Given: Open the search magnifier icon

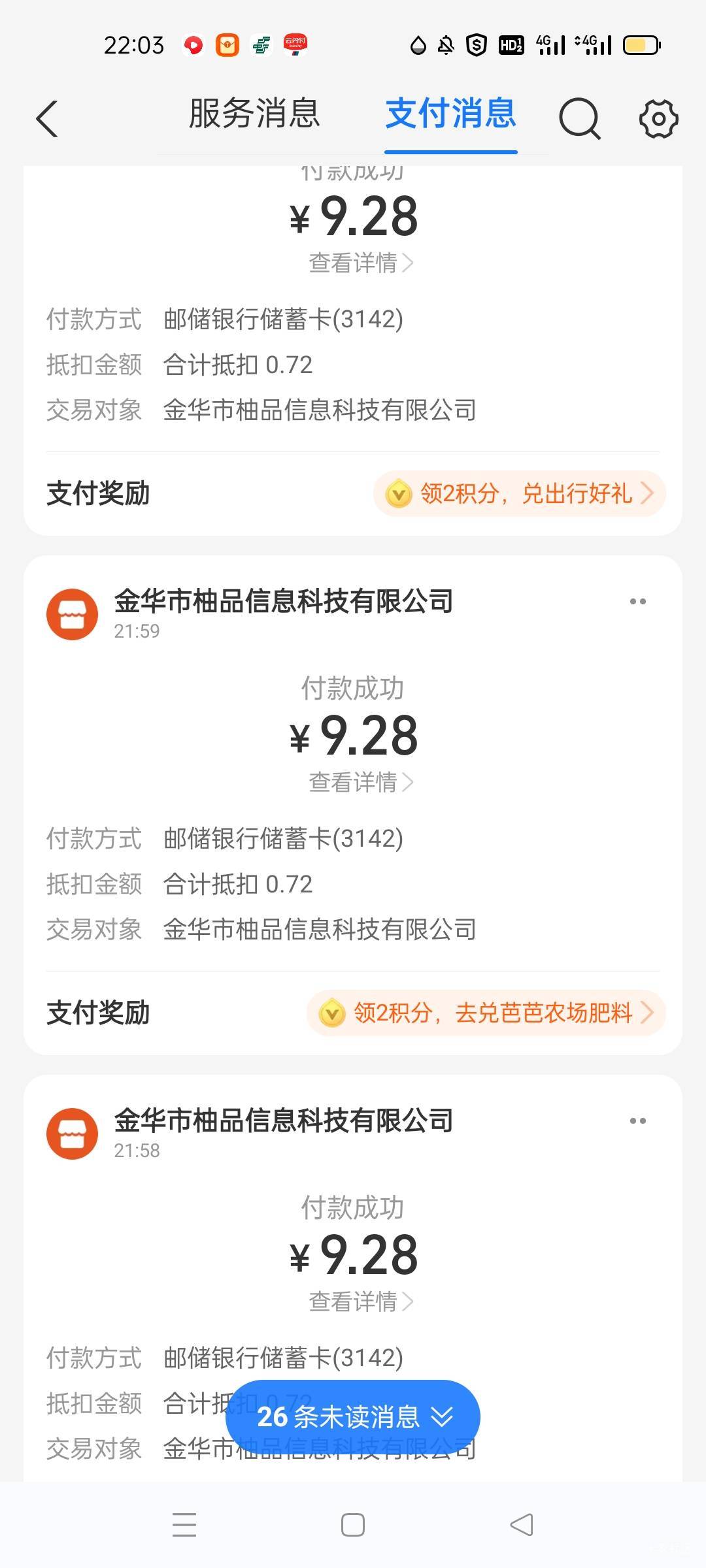Looking at the screenshot, I should [580, 119].
